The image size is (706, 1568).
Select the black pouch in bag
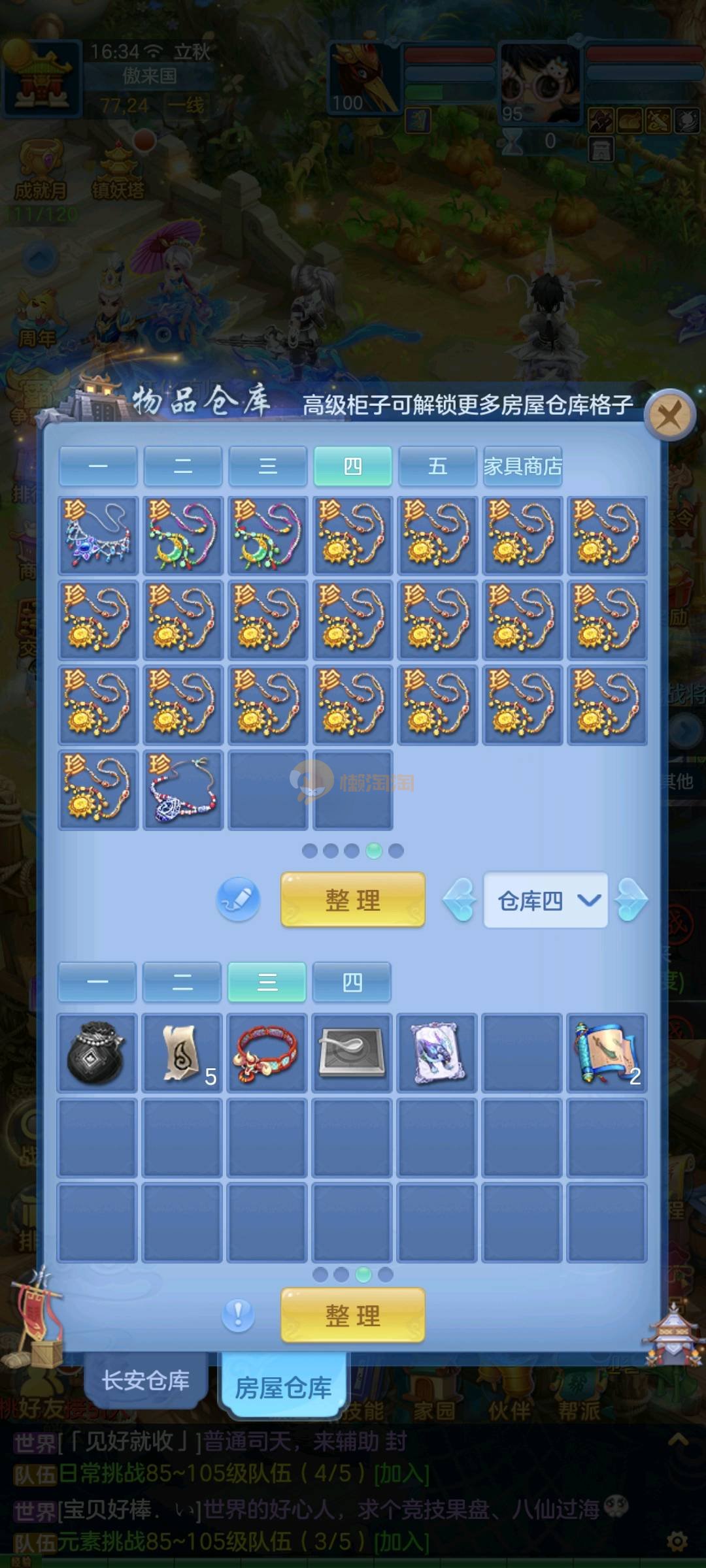[x=97, y=1052]
